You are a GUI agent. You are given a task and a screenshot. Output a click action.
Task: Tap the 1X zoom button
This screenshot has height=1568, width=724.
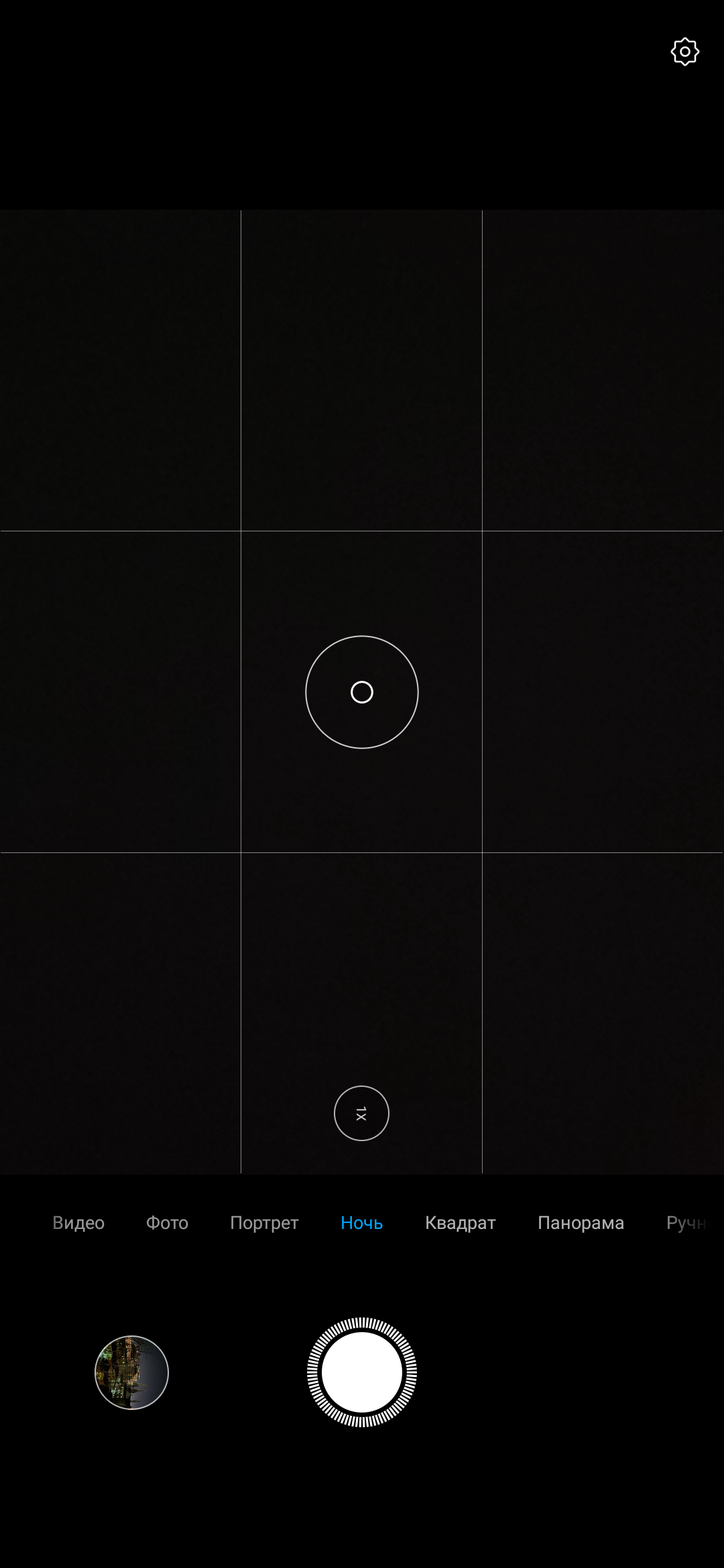(x=361, y=1113)
